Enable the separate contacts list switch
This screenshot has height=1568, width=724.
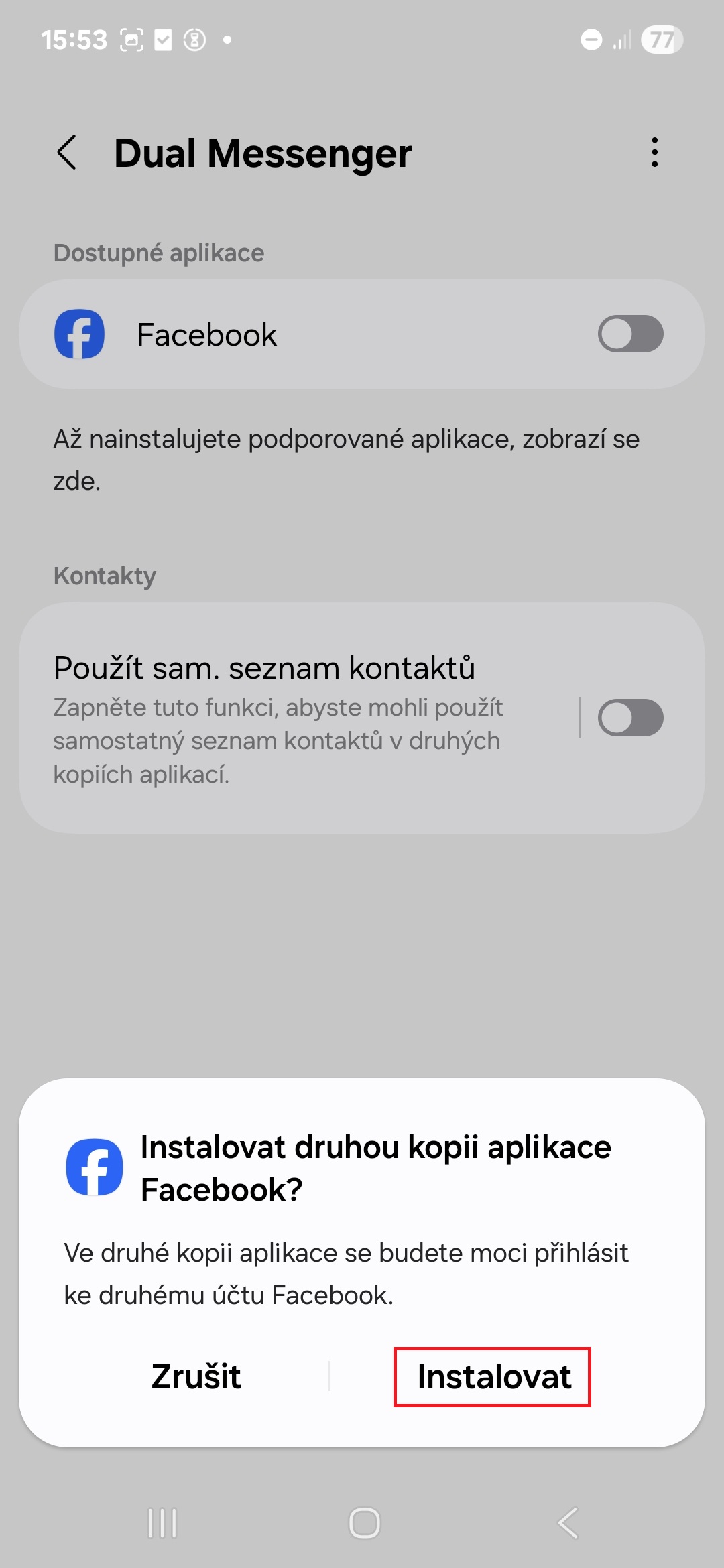(x=630, y=718)
